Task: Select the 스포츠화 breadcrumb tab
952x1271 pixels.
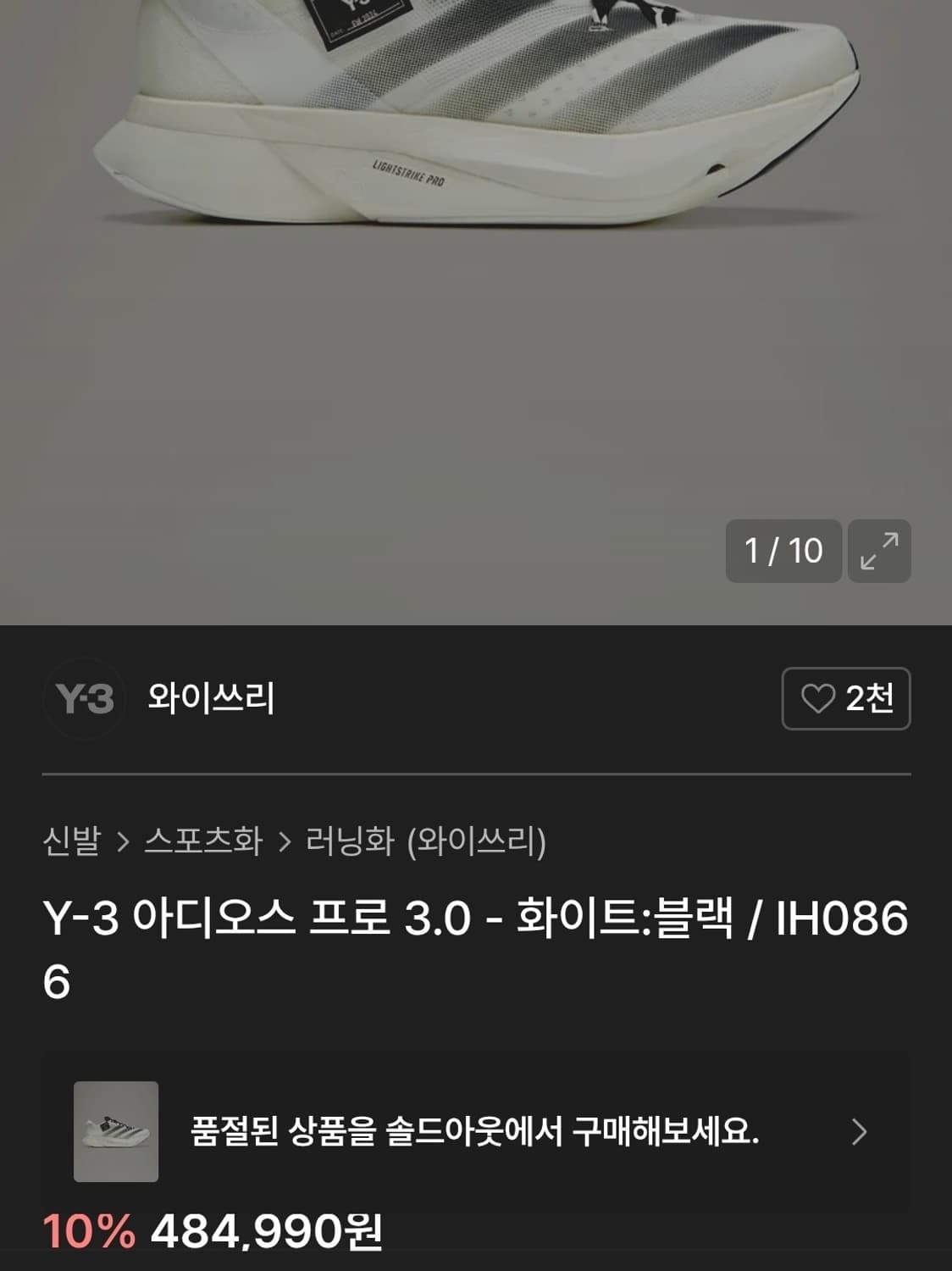Action: pyautogui.click(x=203, y=839)
